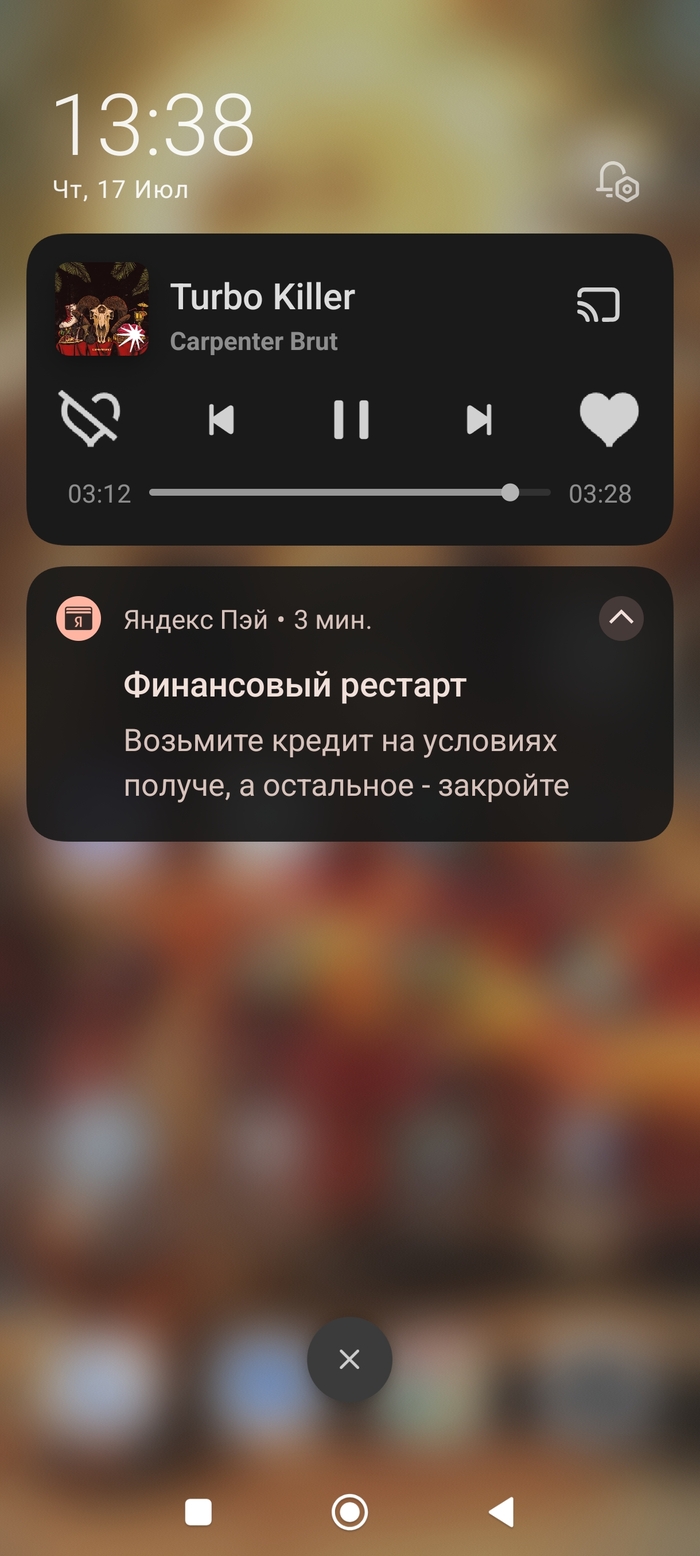The width and height of the screenshot is (700, 1556).
Task: Open notification settings bell icon
Action: tap(617, 182)
